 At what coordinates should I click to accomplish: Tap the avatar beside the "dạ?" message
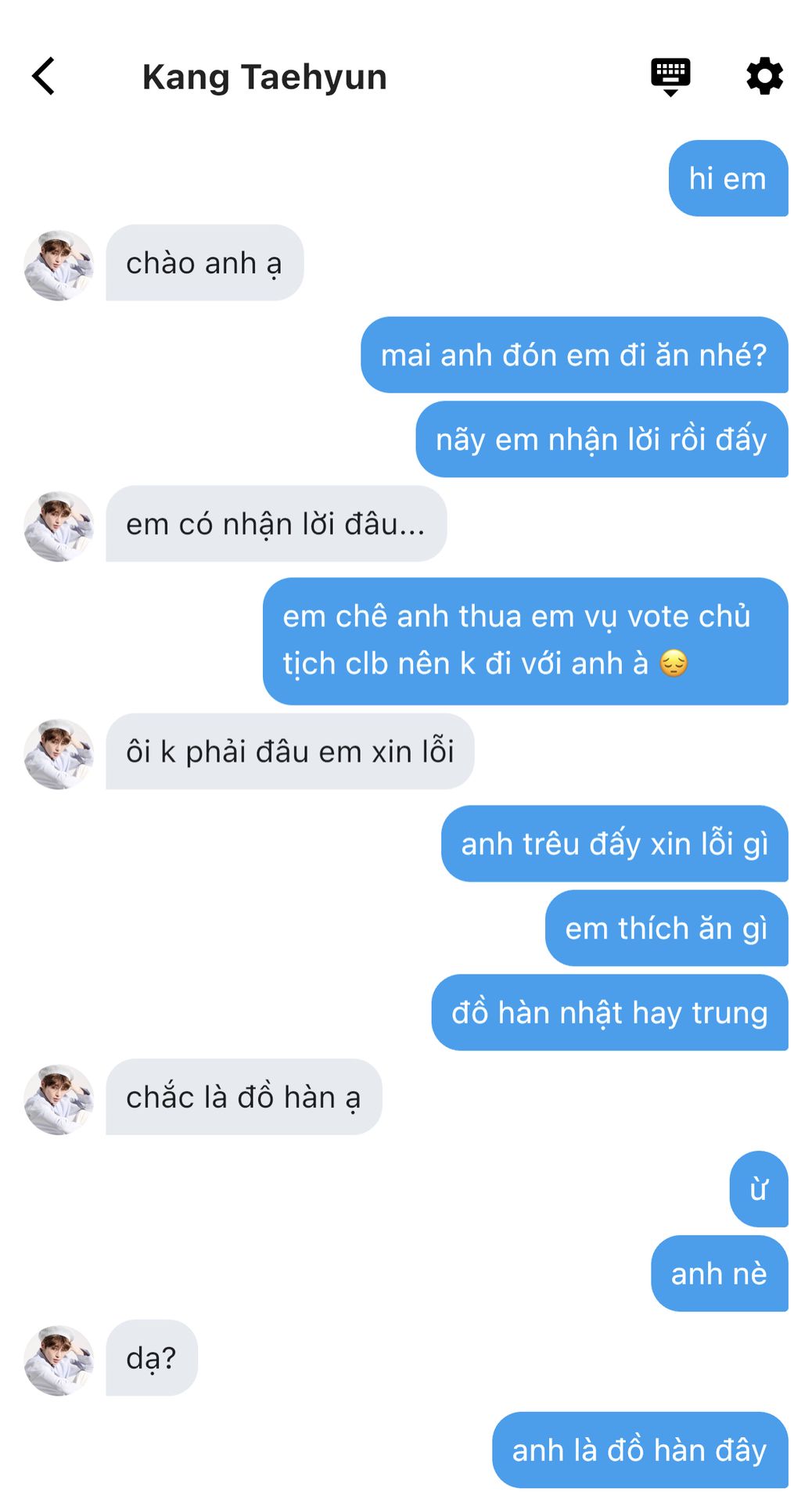click(x=59, y=1360)
